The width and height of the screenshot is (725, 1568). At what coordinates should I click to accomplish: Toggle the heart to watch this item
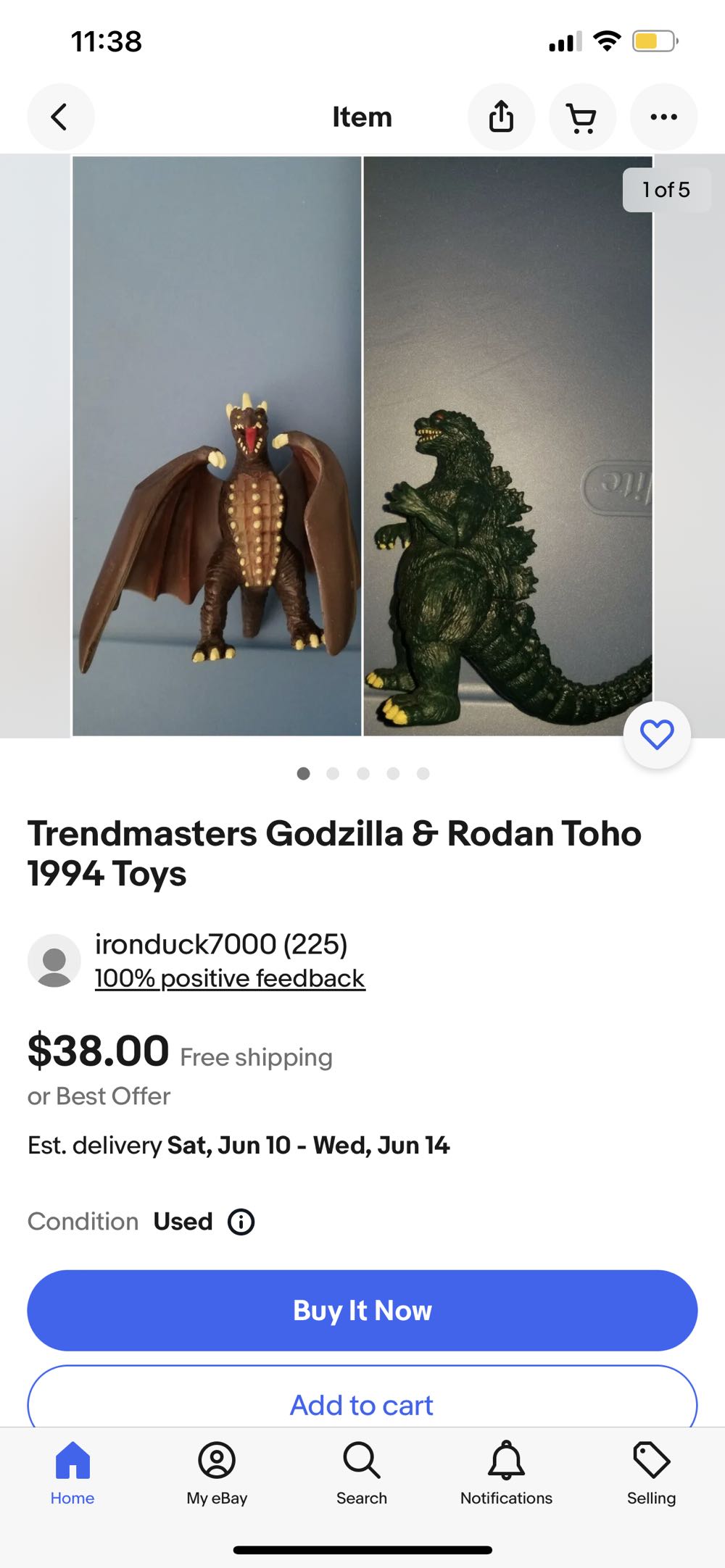pos(656,735)
